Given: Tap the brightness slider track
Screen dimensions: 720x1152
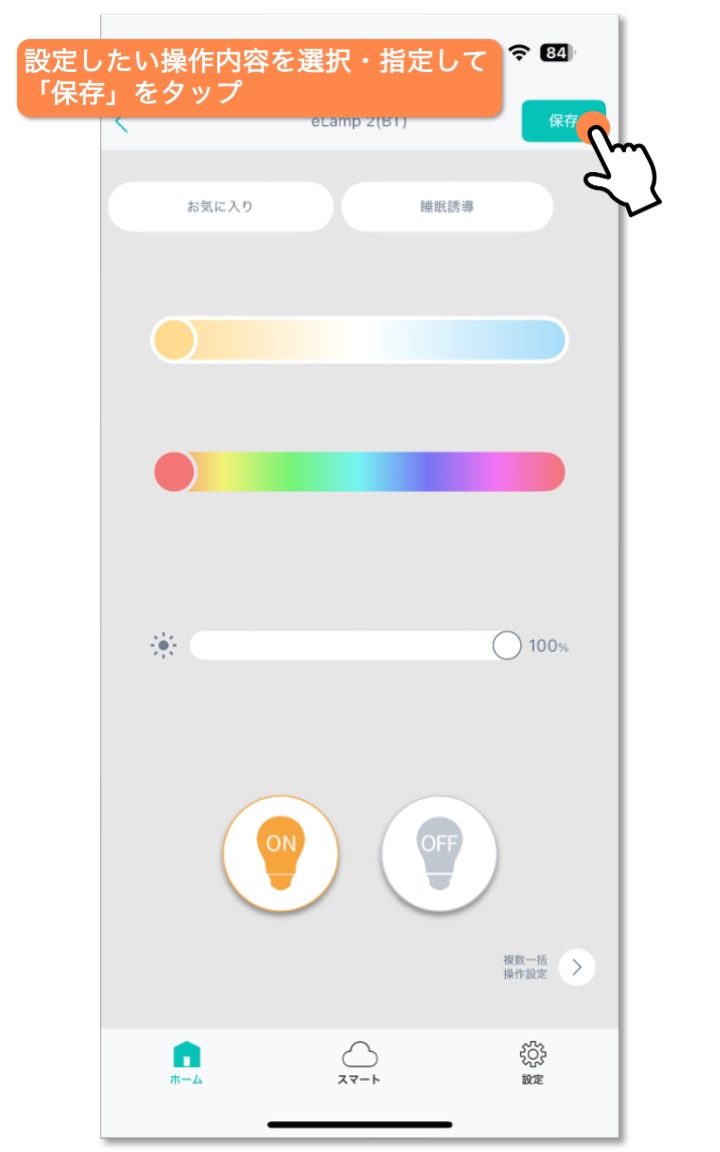Looking at the screenshot, I should point(356,645).
